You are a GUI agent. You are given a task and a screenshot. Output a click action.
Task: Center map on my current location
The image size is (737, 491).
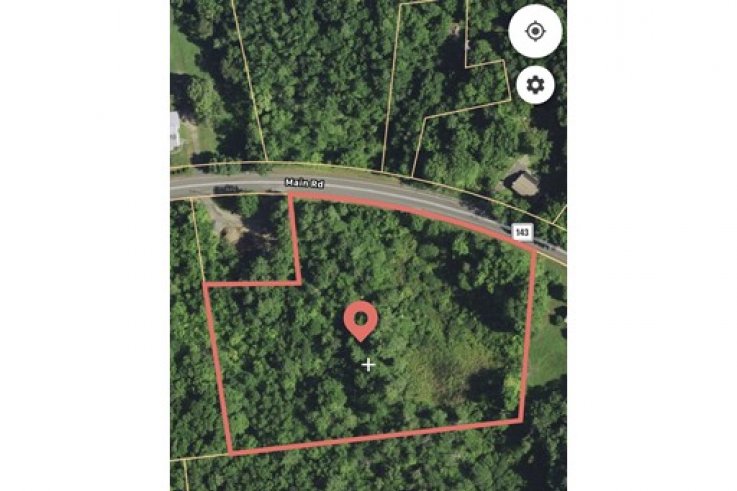coord(535,31)
